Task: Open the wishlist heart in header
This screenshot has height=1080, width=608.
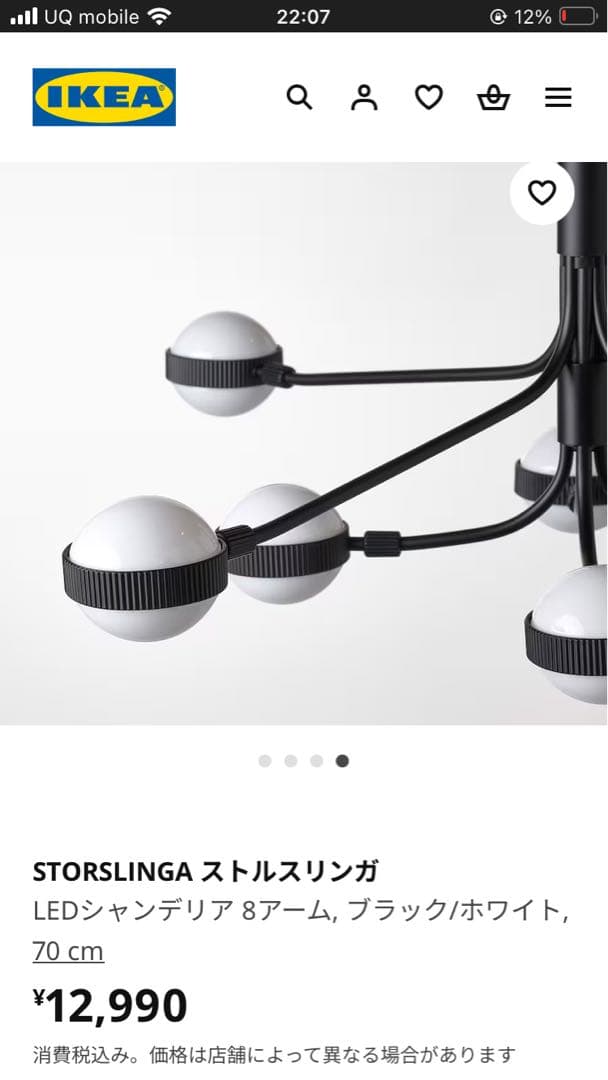Action: (x=429, y=97)
